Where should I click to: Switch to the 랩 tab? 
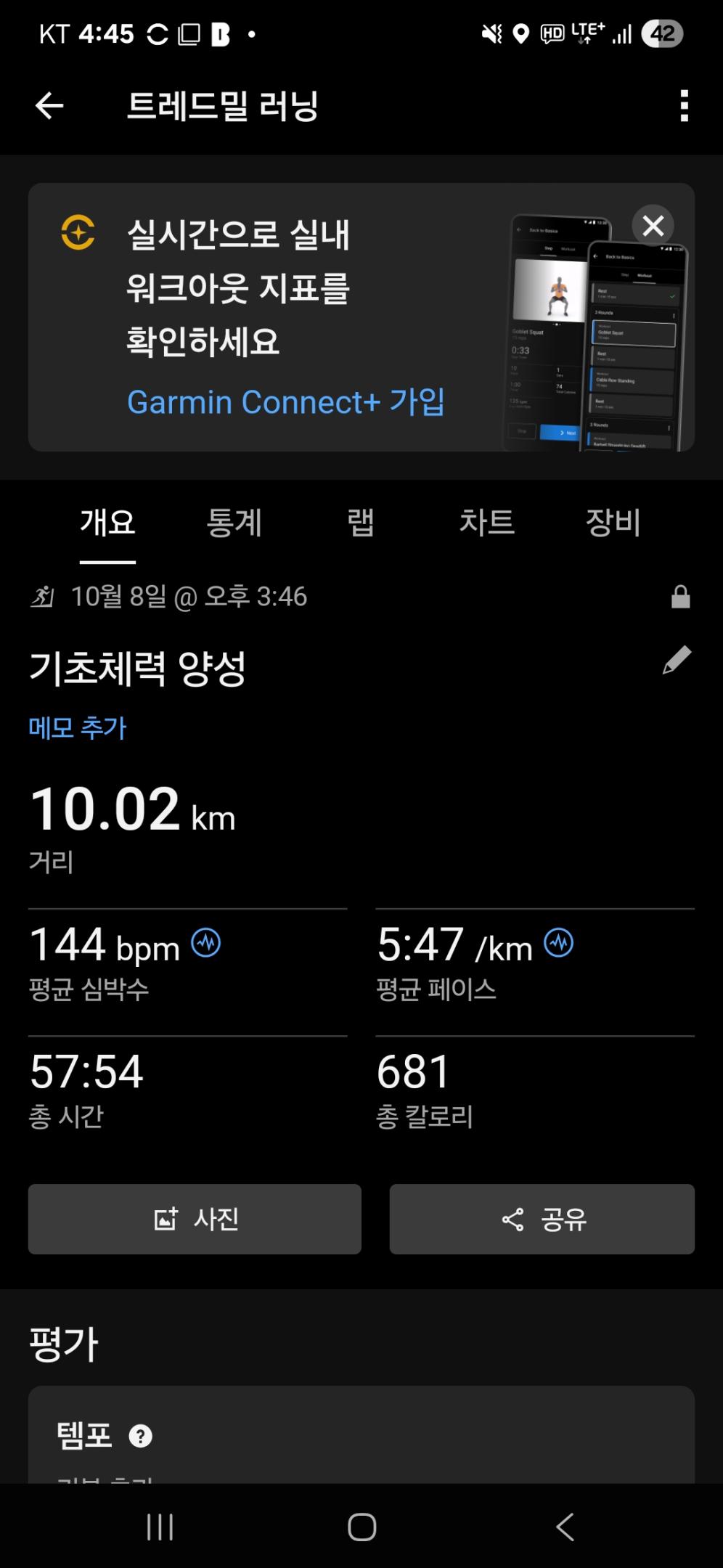[x=361, y=523]
